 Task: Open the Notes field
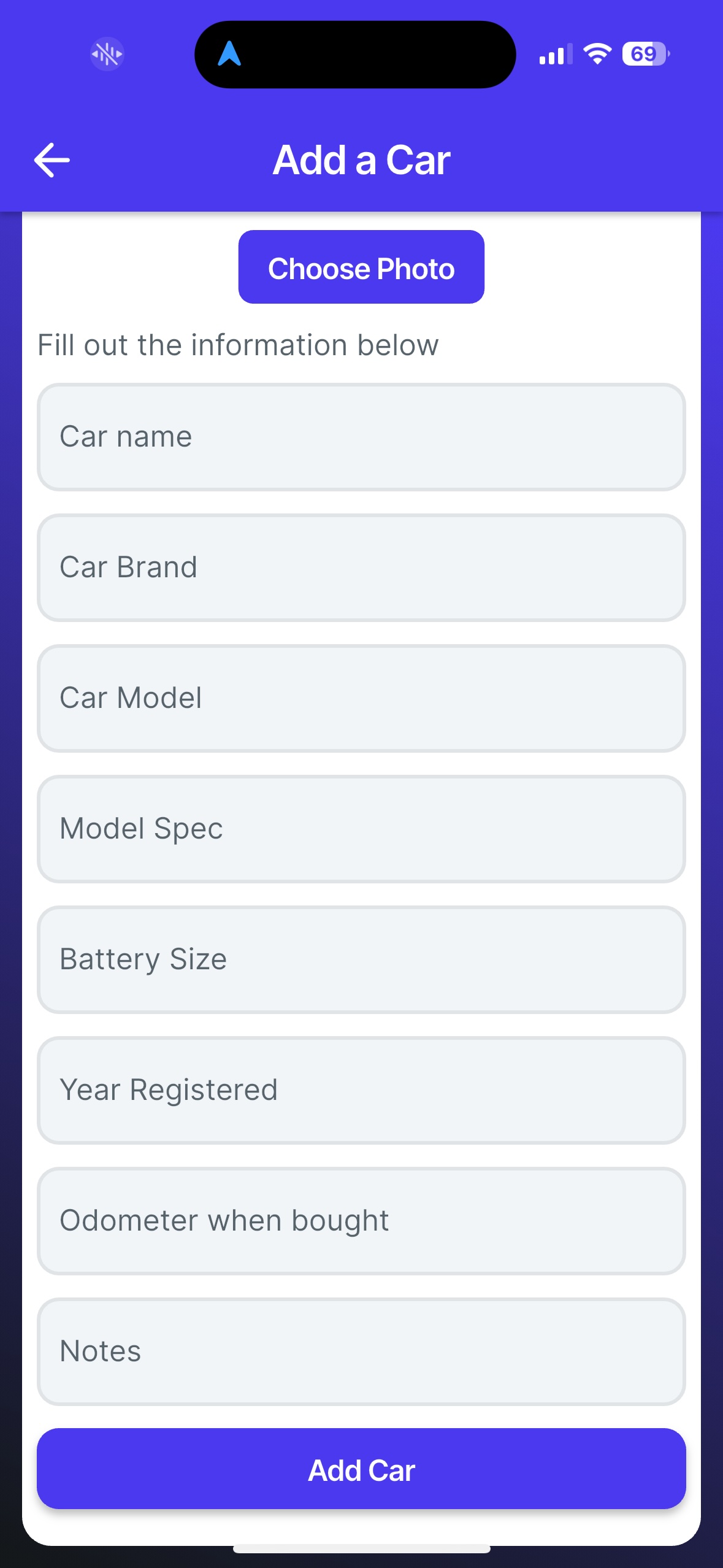(361, 1351)
